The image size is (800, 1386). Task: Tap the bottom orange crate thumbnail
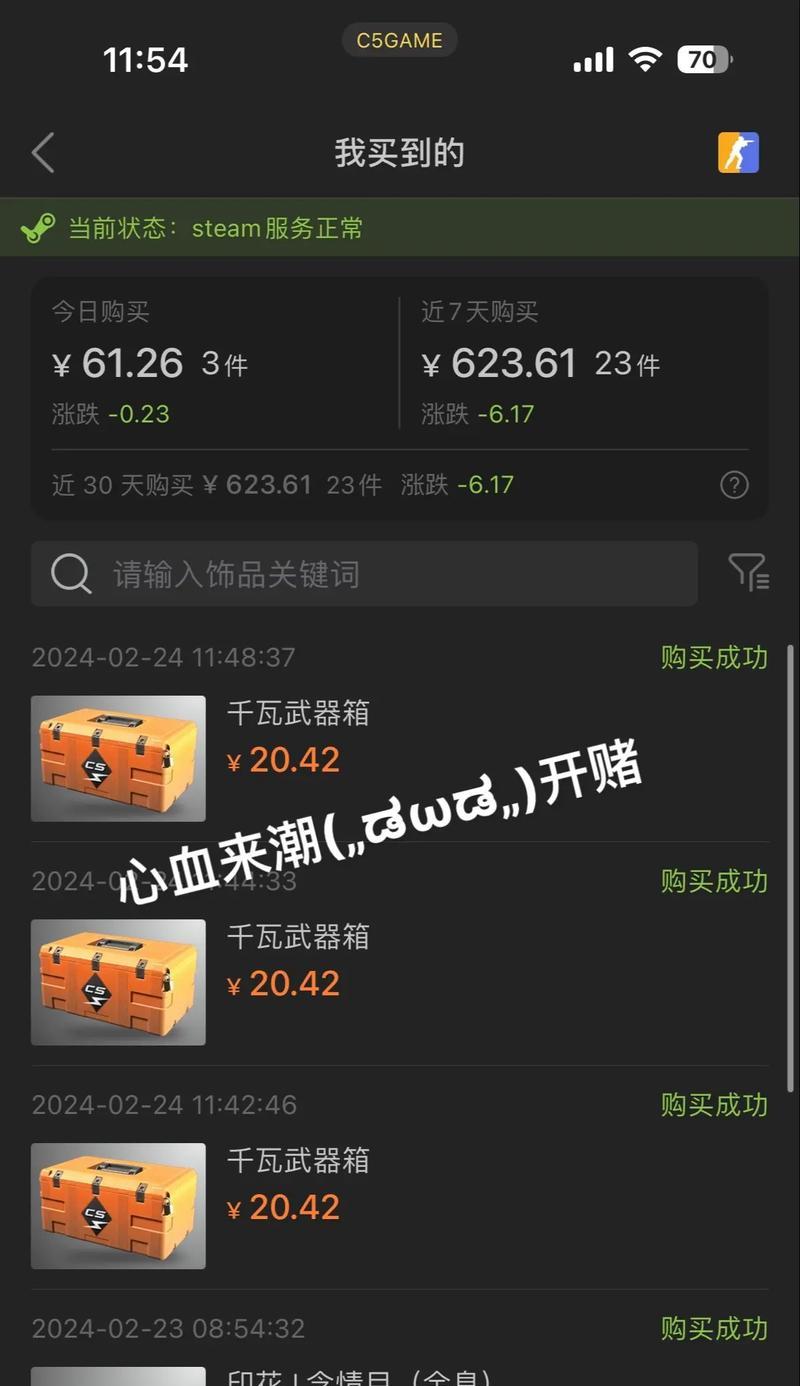click(117, 1206)
